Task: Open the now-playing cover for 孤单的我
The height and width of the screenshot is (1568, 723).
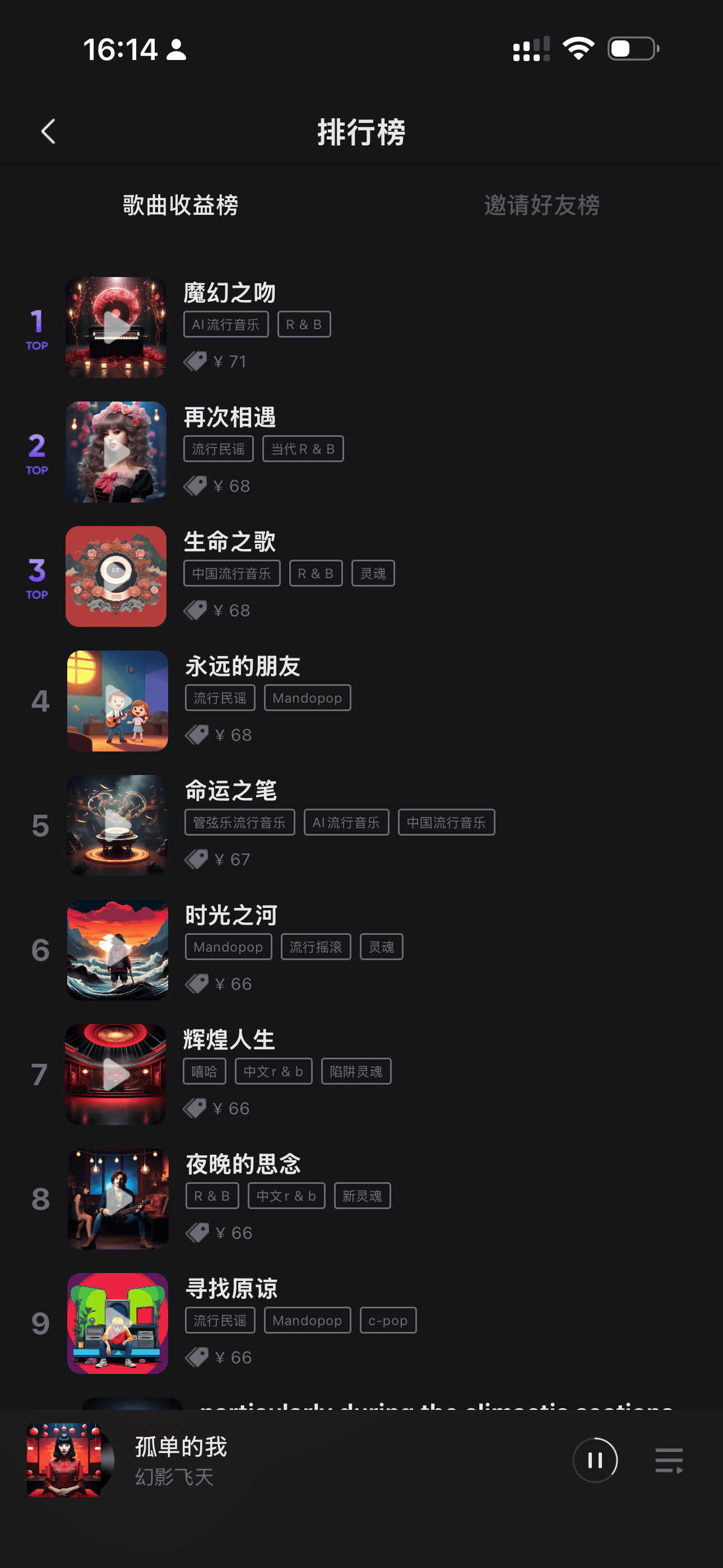Action: pyautogui.click(x=66, y=1460)
